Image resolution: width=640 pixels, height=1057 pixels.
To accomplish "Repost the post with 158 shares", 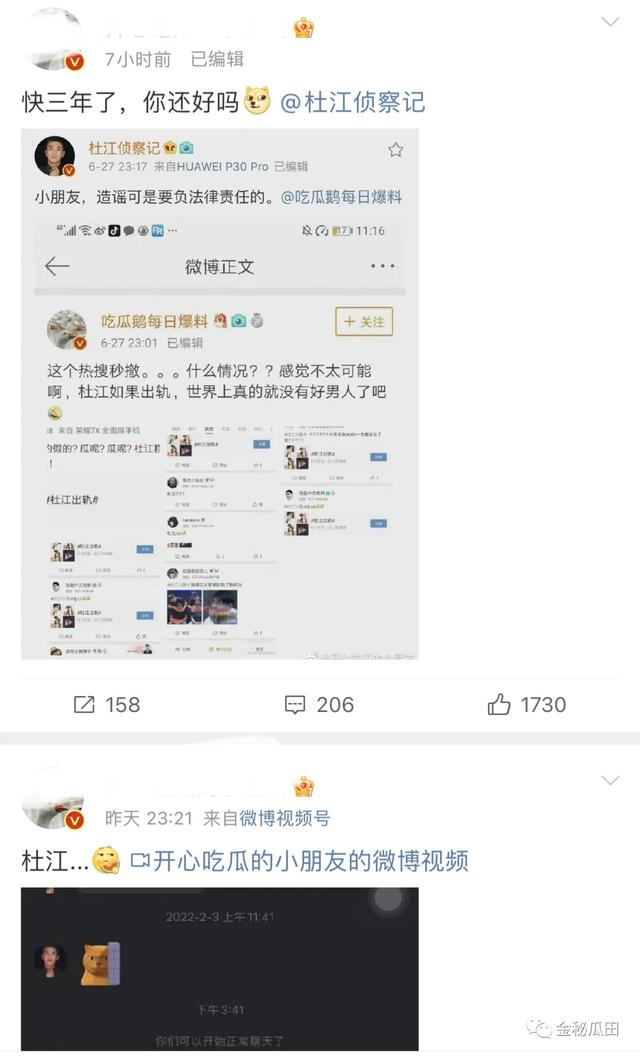I will coord(107,705).
